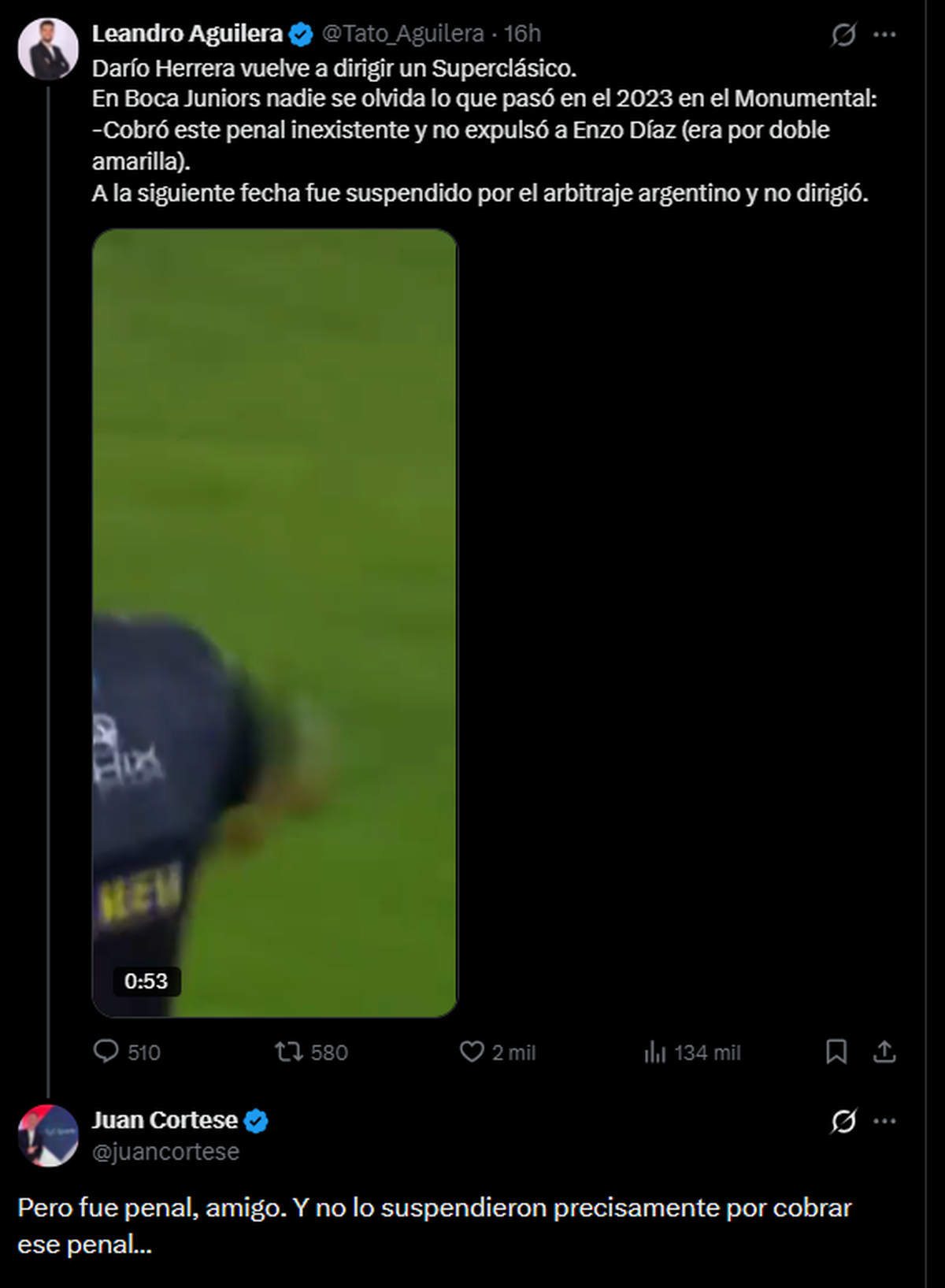Open the @juancortese handle link

165,1152
